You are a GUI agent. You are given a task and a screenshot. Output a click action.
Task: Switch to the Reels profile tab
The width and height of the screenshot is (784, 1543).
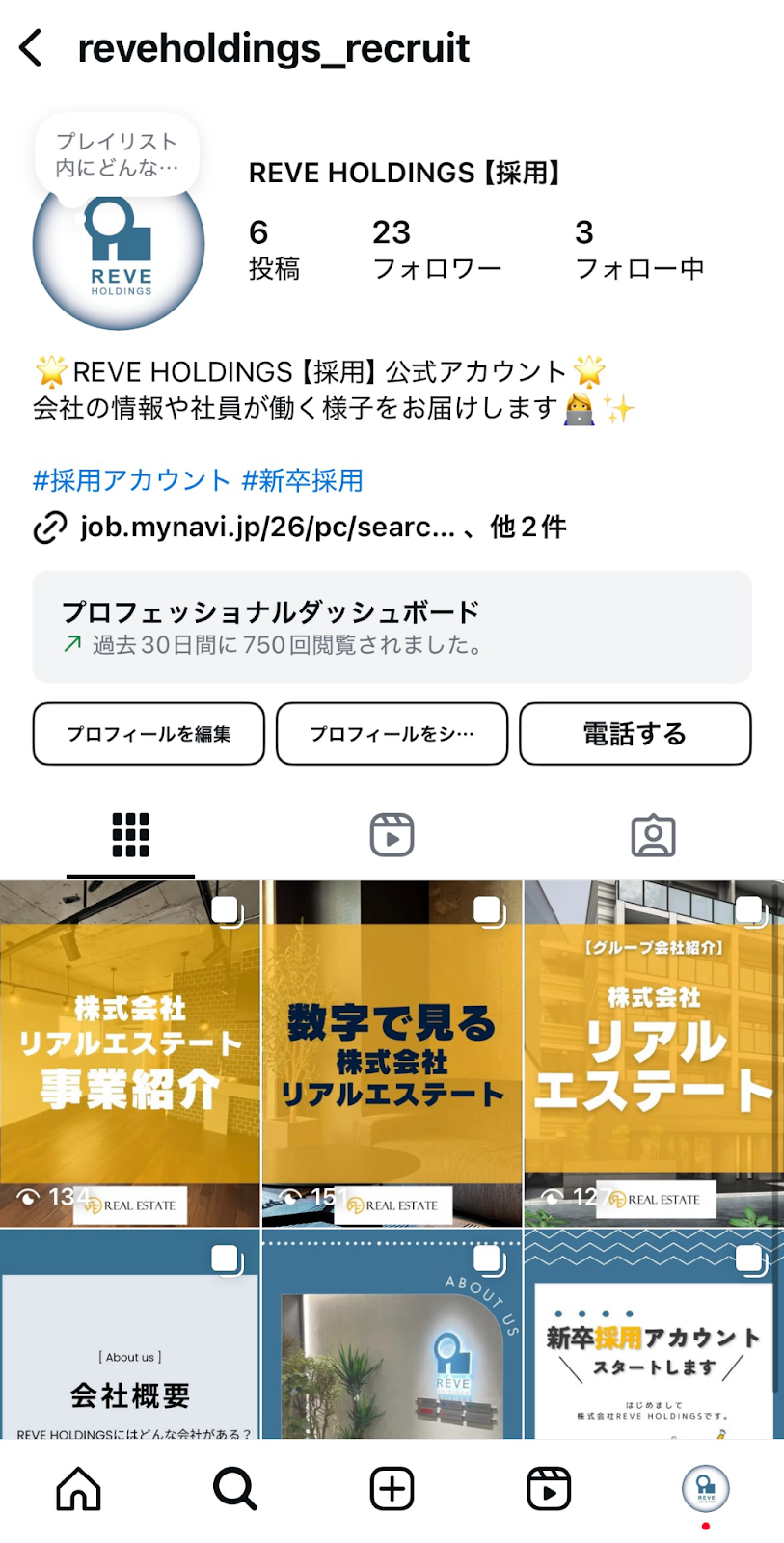point(392,835)
